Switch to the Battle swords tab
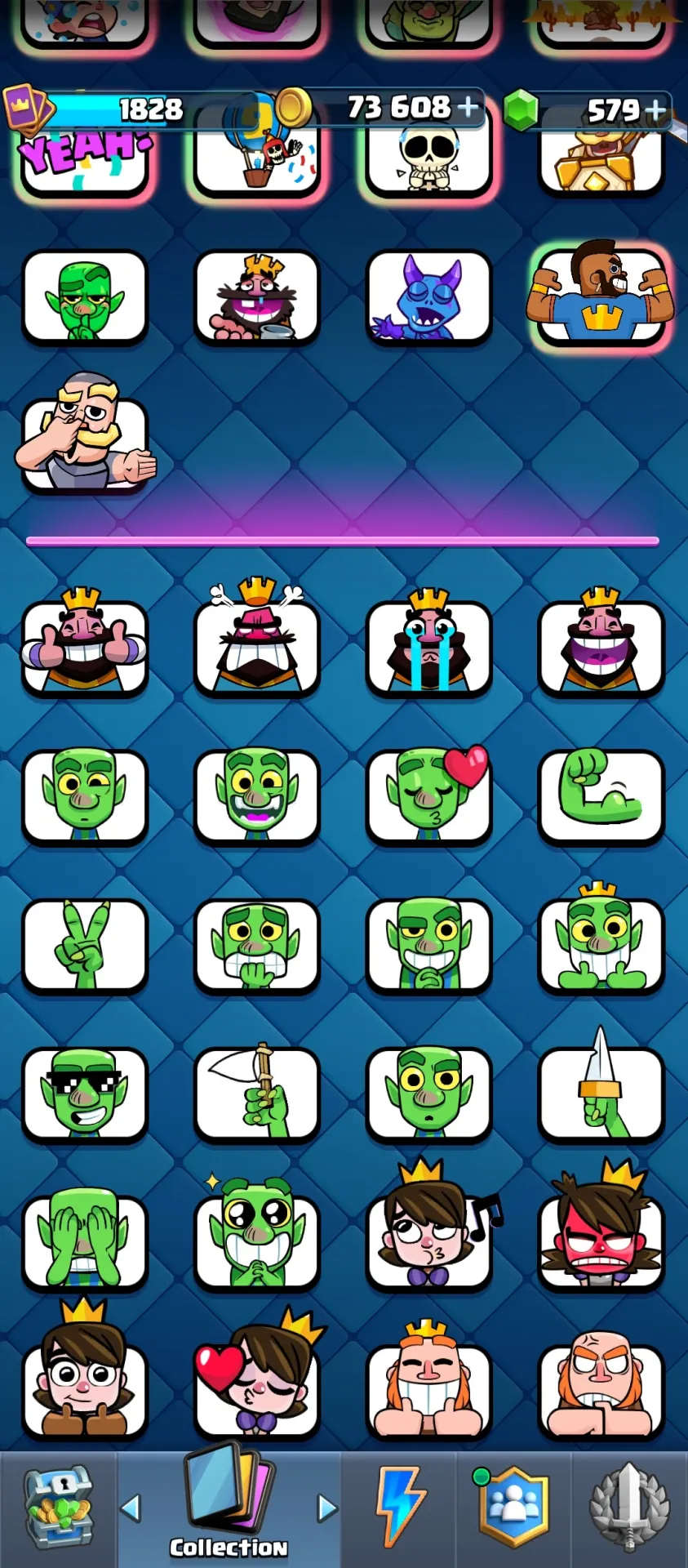This screenshot has width=688, height=1568. [x=629, y=1509]
